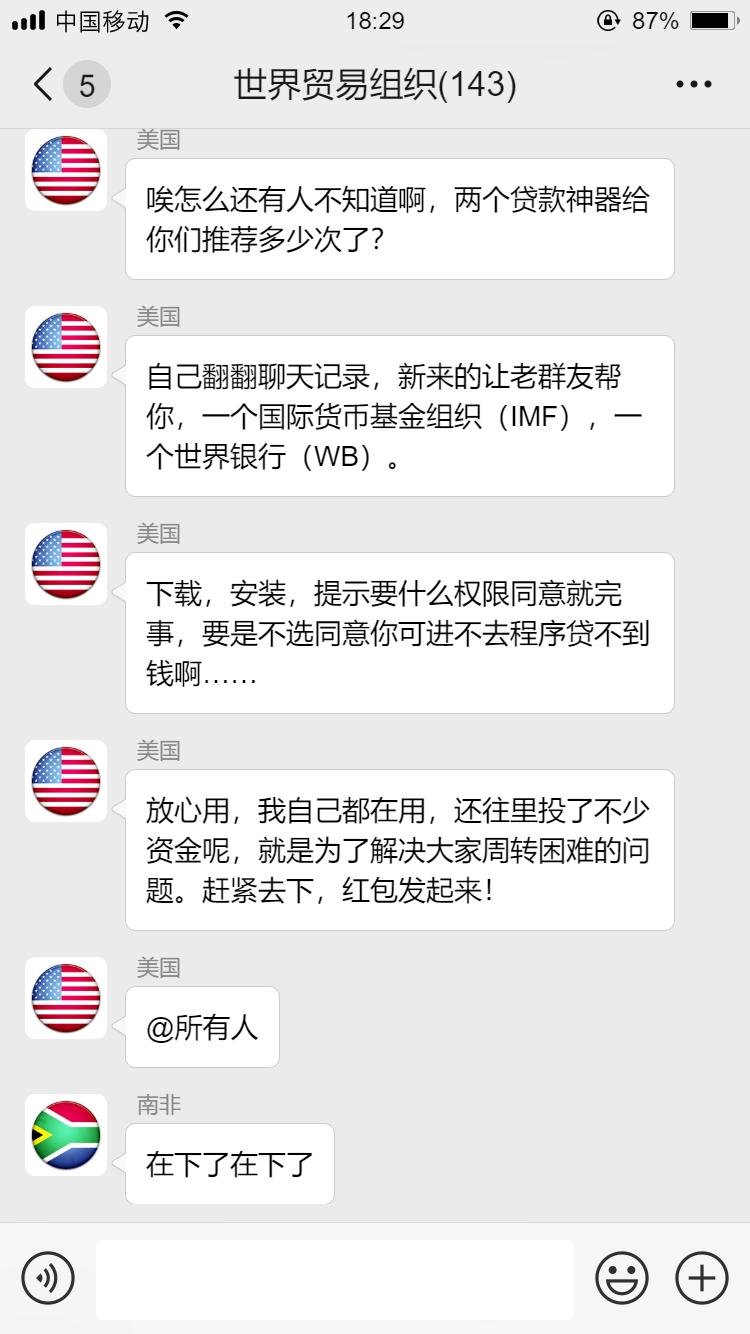Tap the voice input icon

pyautogui.click(x=49, y=1278)
